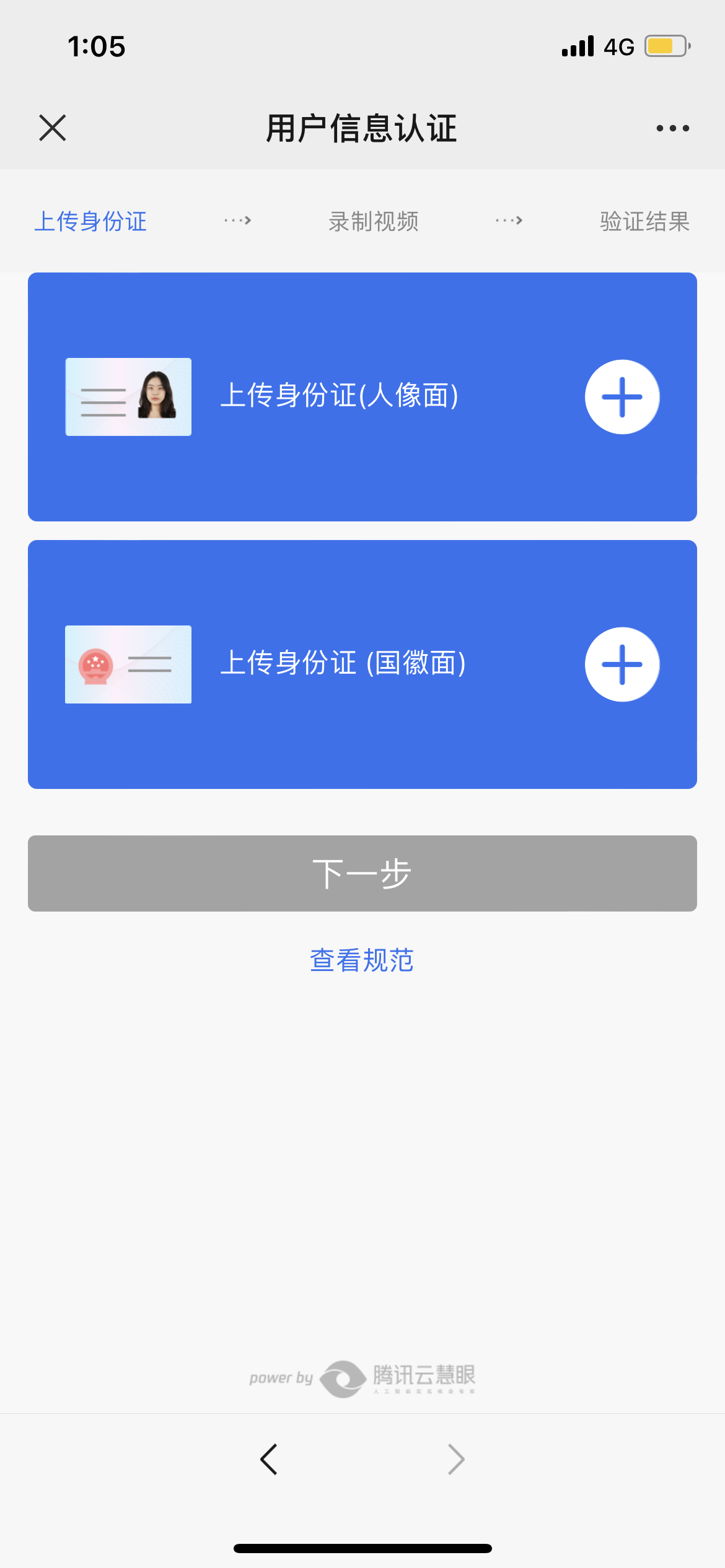The width and height of the screenshot is (725, 1568).
Task: Tap the 下一步 button
Action: tap(362, 873)
